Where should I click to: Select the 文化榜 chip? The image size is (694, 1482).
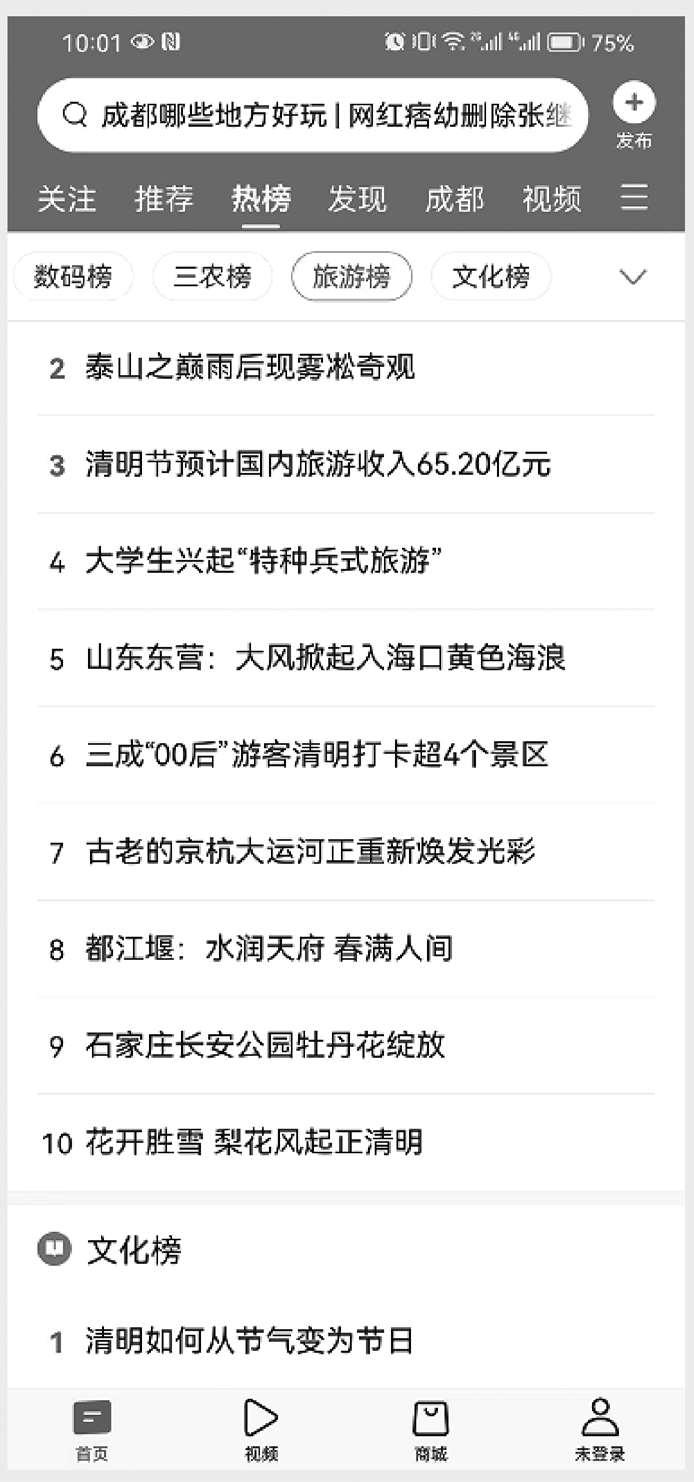(x=490, y=277)
